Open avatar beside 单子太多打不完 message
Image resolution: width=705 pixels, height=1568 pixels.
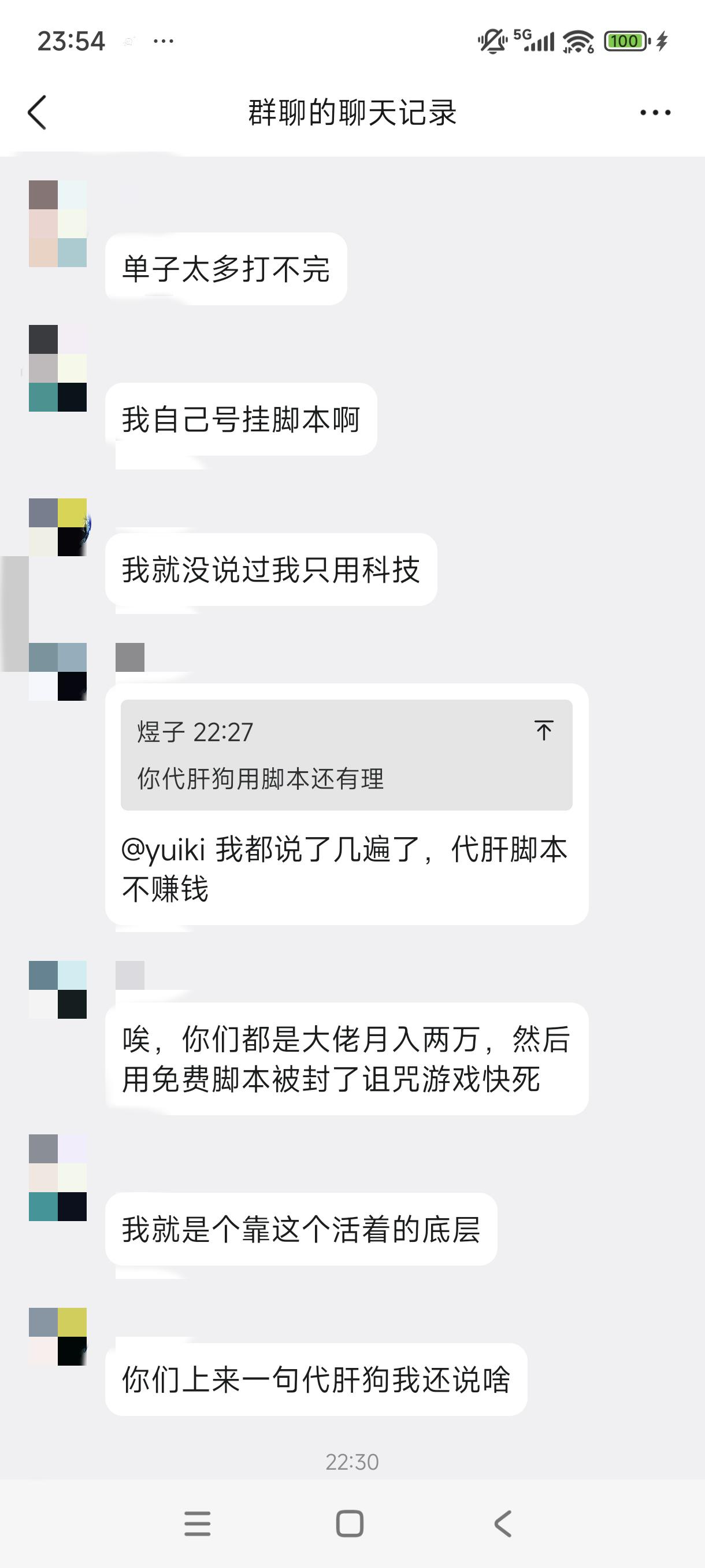(58, 223)
